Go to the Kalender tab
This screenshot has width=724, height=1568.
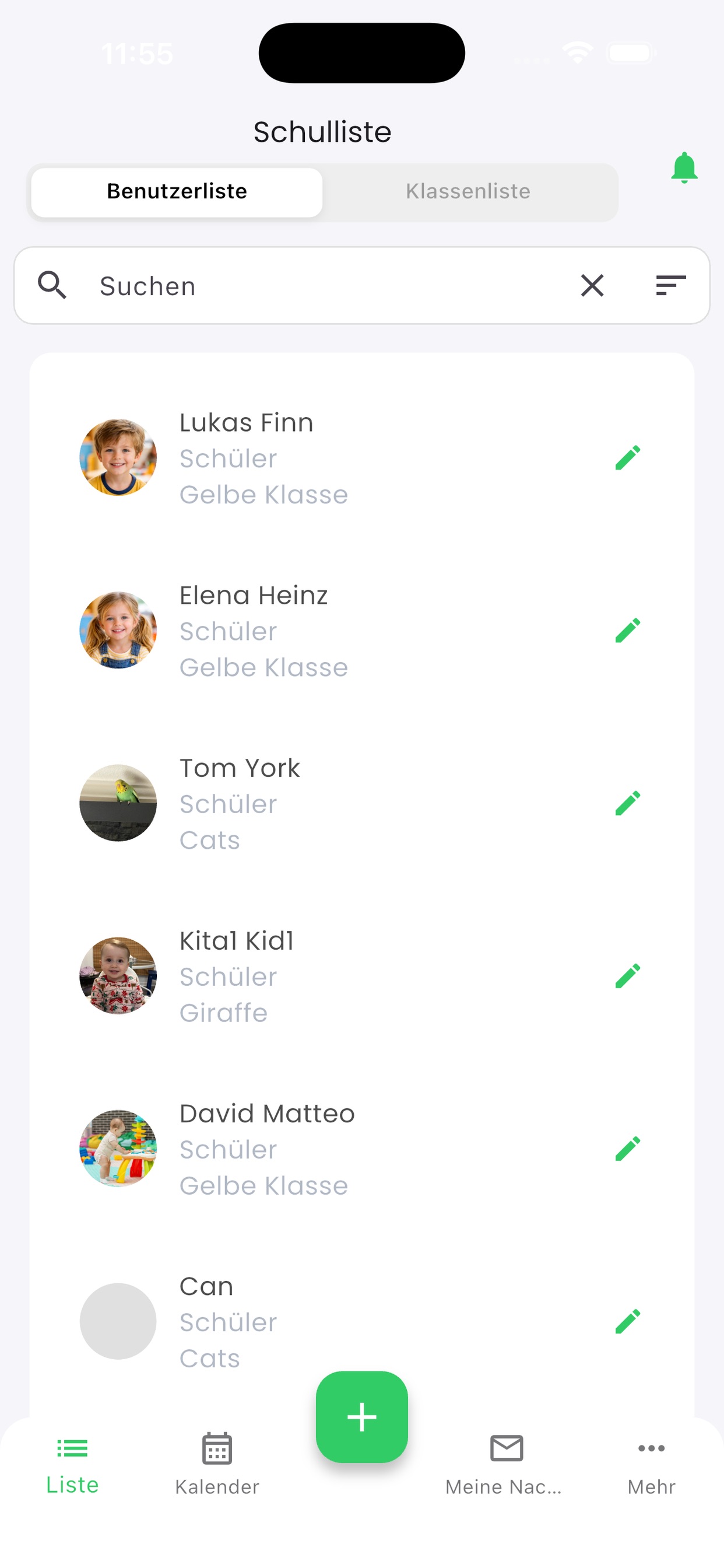tap(217, 1464)
